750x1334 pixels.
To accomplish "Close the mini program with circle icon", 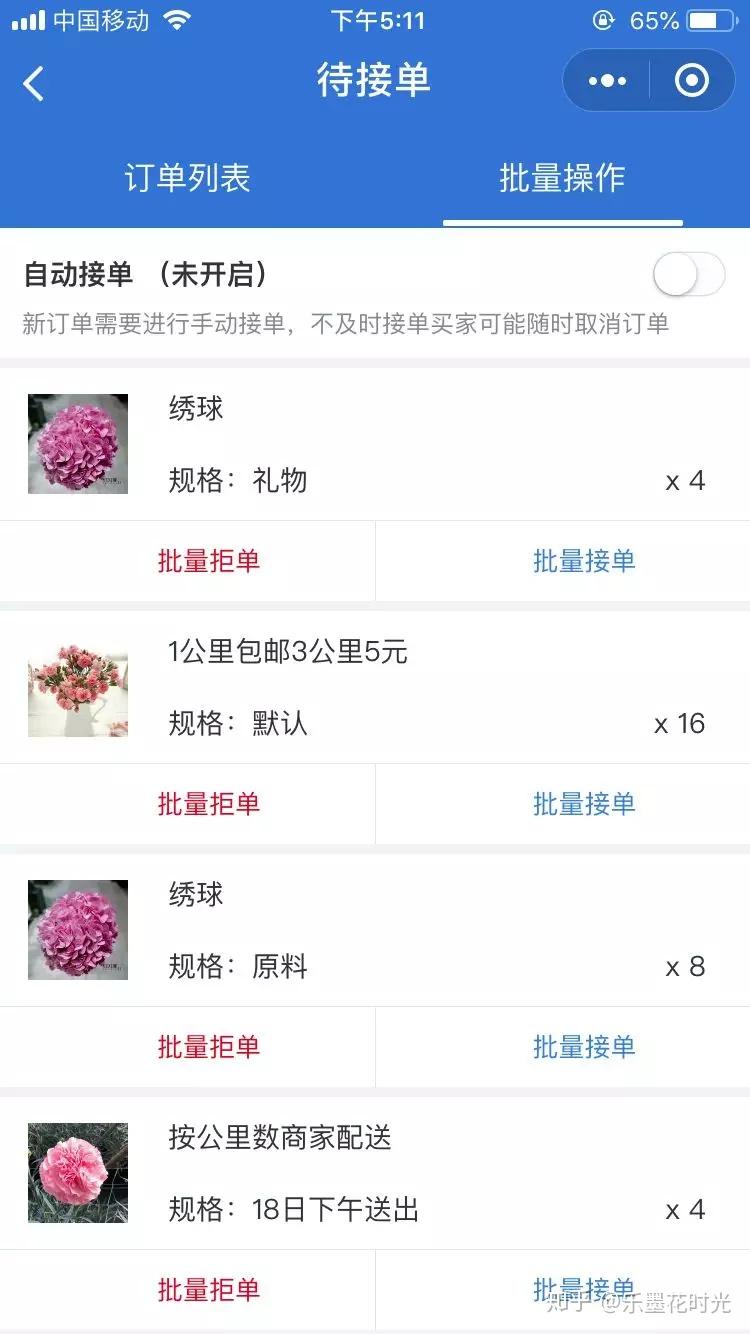I will (x=691, y=81).
